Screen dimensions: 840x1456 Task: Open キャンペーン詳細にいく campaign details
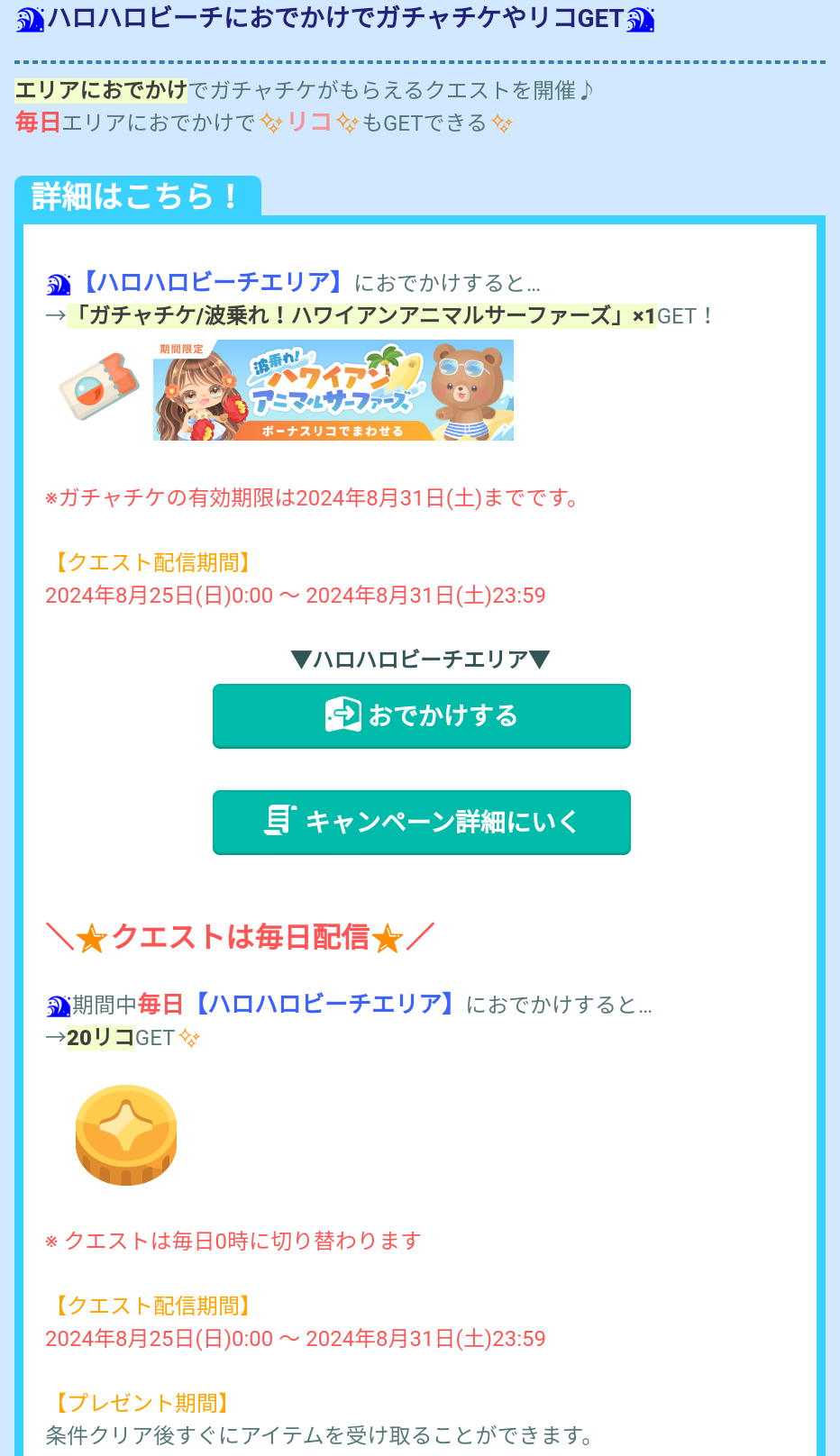coord(421,822)
